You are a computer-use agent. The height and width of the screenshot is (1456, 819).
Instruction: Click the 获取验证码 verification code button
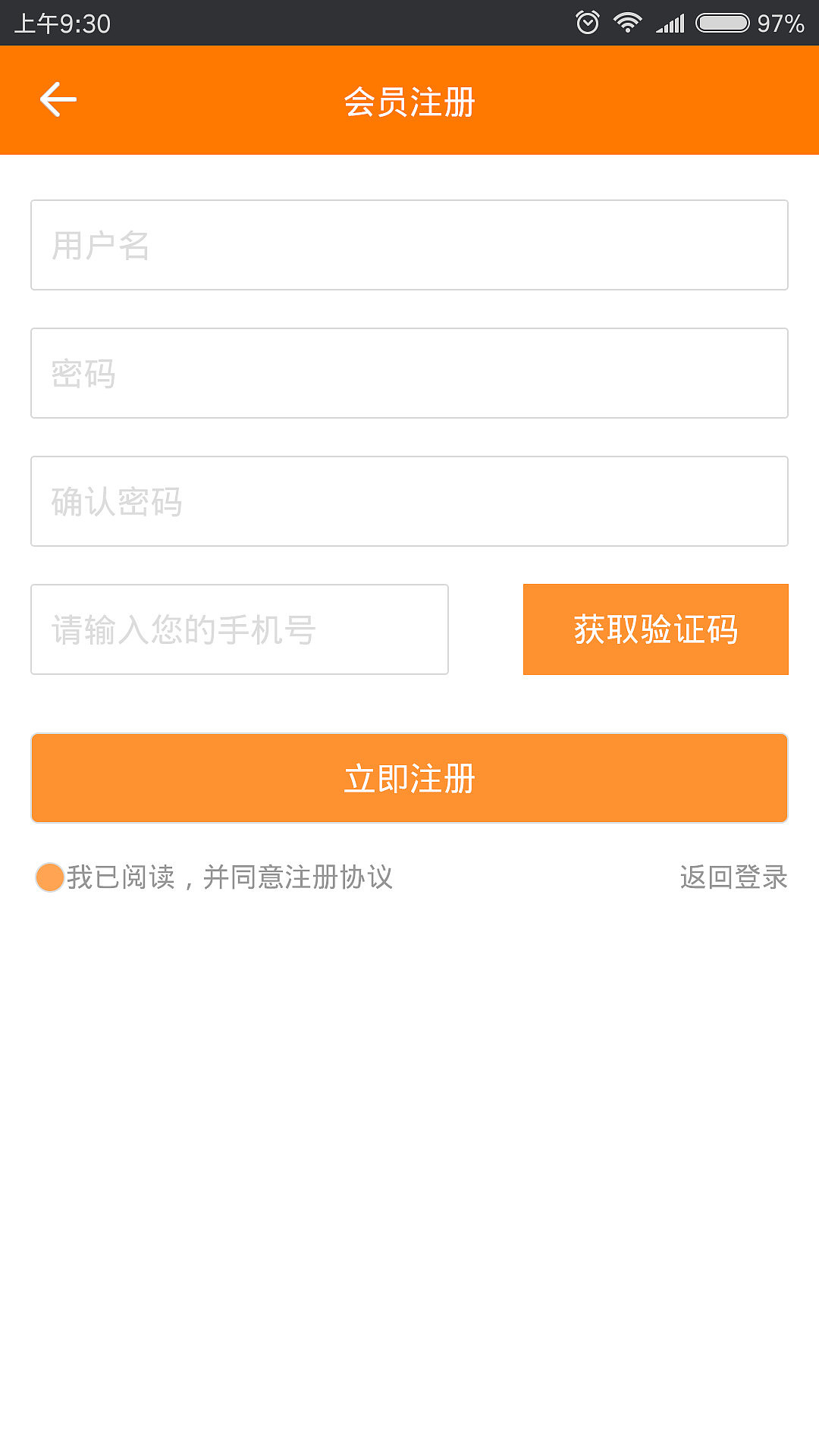(x=655, y=628)
